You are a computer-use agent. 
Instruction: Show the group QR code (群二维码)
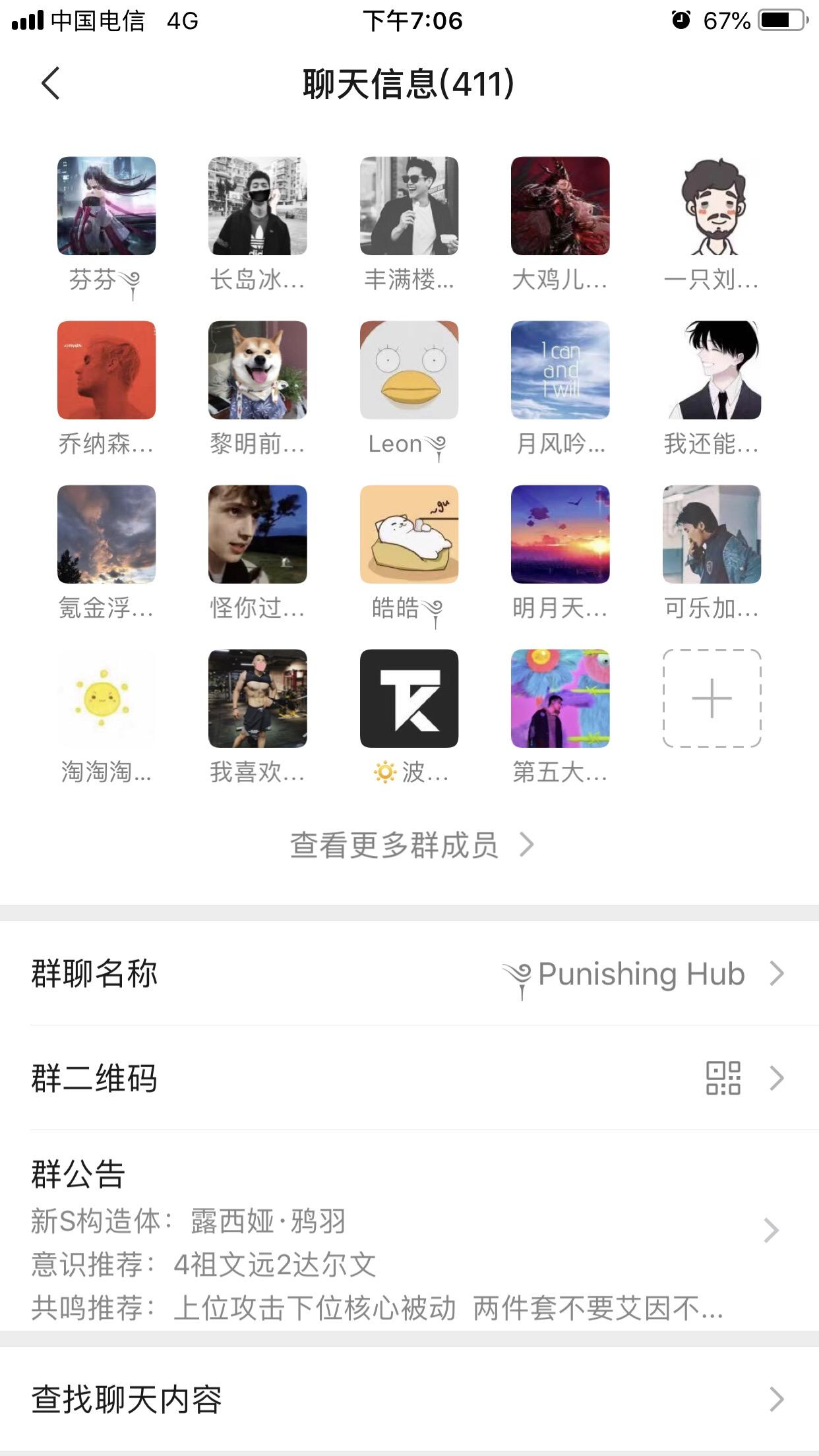[x=409, y=1078]
